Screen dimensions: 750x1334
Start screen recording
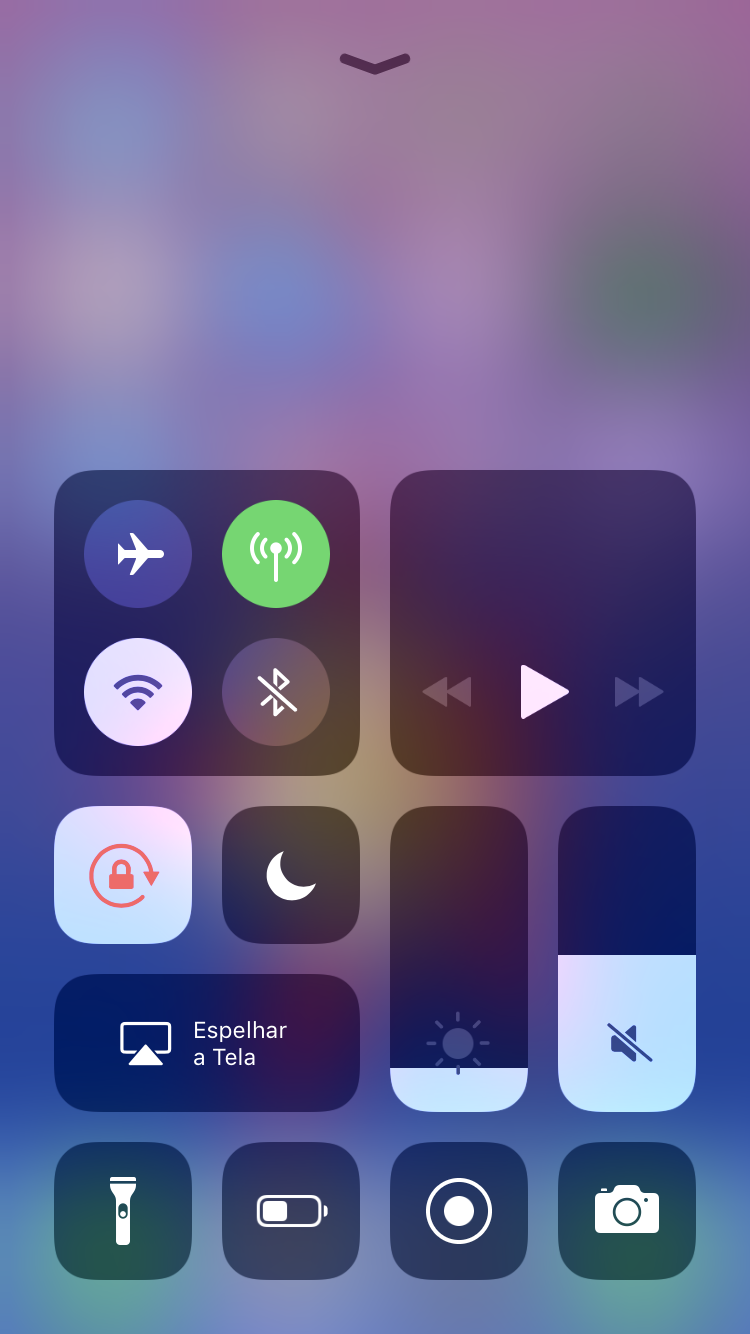tap(459, 1211)
